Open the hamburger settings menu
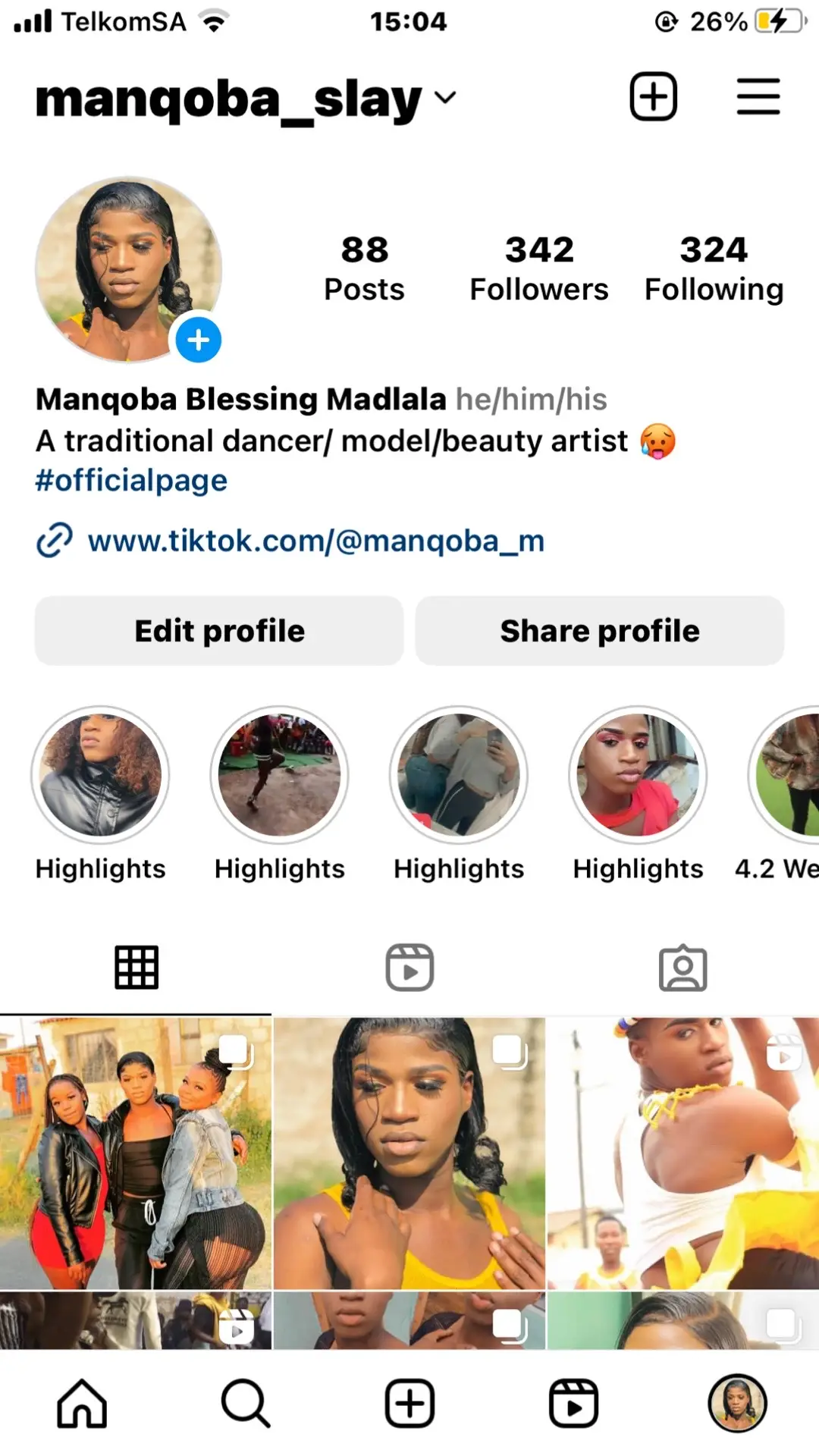The height and width of the screenshot is (1456, 819). pos(758,97)
